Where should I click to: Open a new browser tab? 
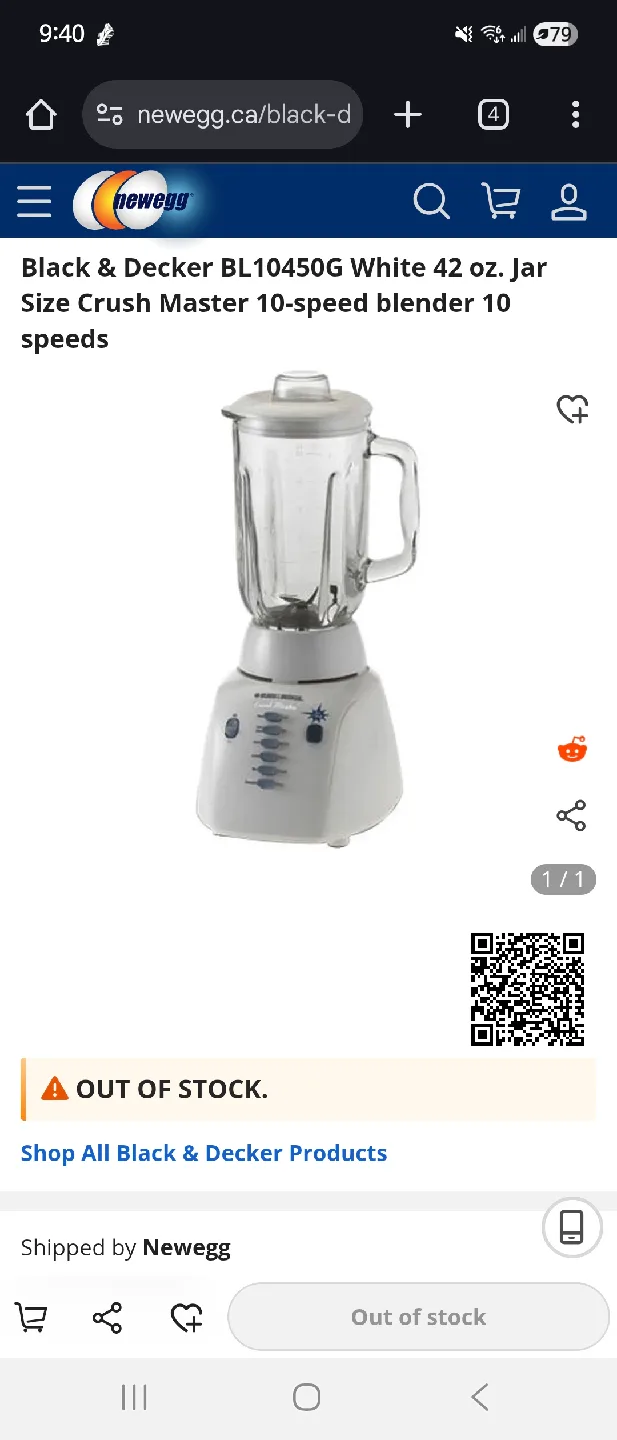pos(408,115)
